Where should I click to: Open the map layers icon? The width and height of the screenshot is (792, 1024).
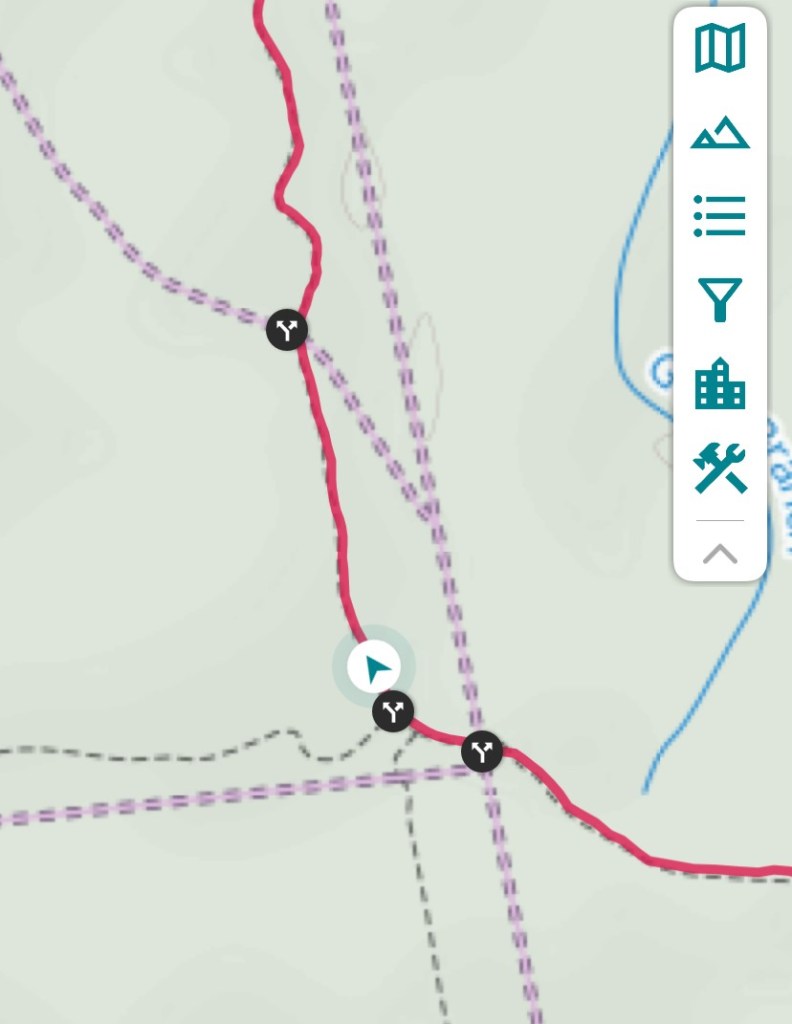720,49
